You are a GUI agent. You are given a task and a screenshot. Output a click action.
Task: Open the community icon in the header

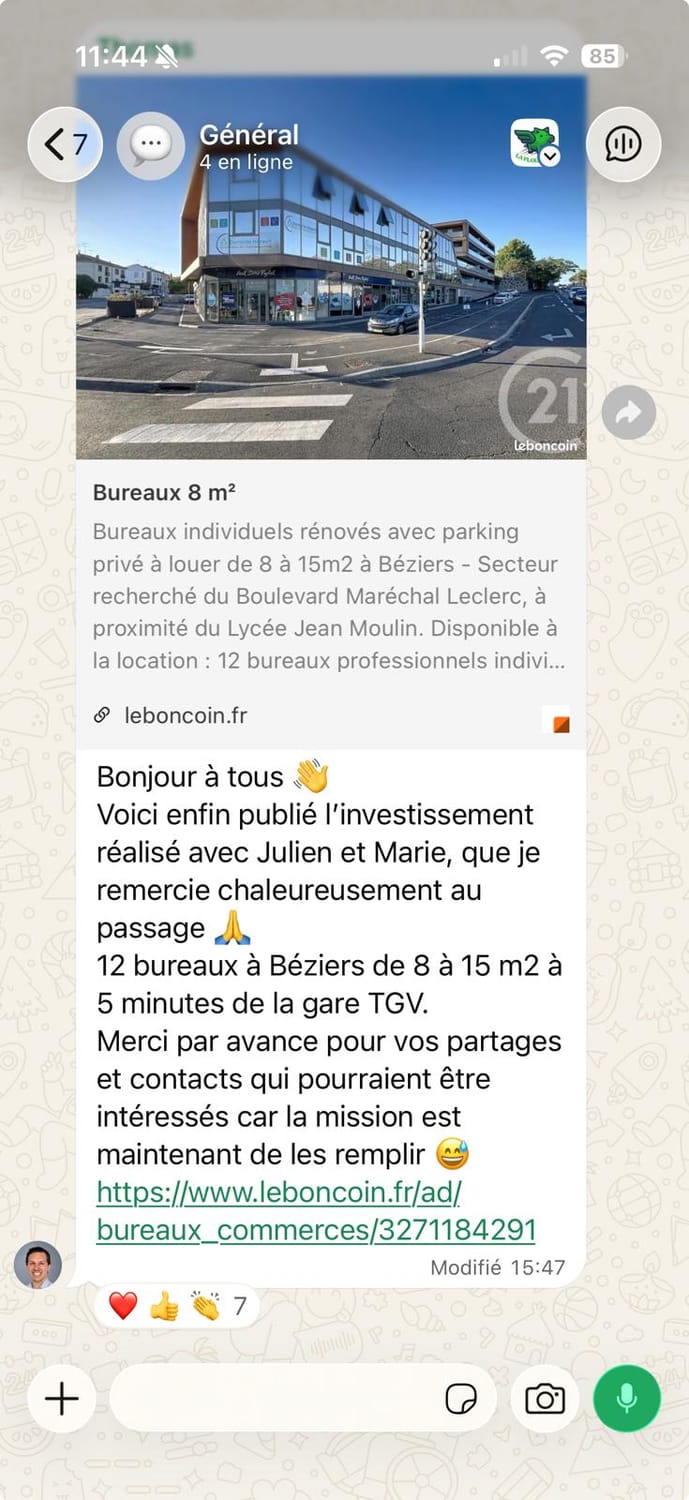[x=535, y=143]
